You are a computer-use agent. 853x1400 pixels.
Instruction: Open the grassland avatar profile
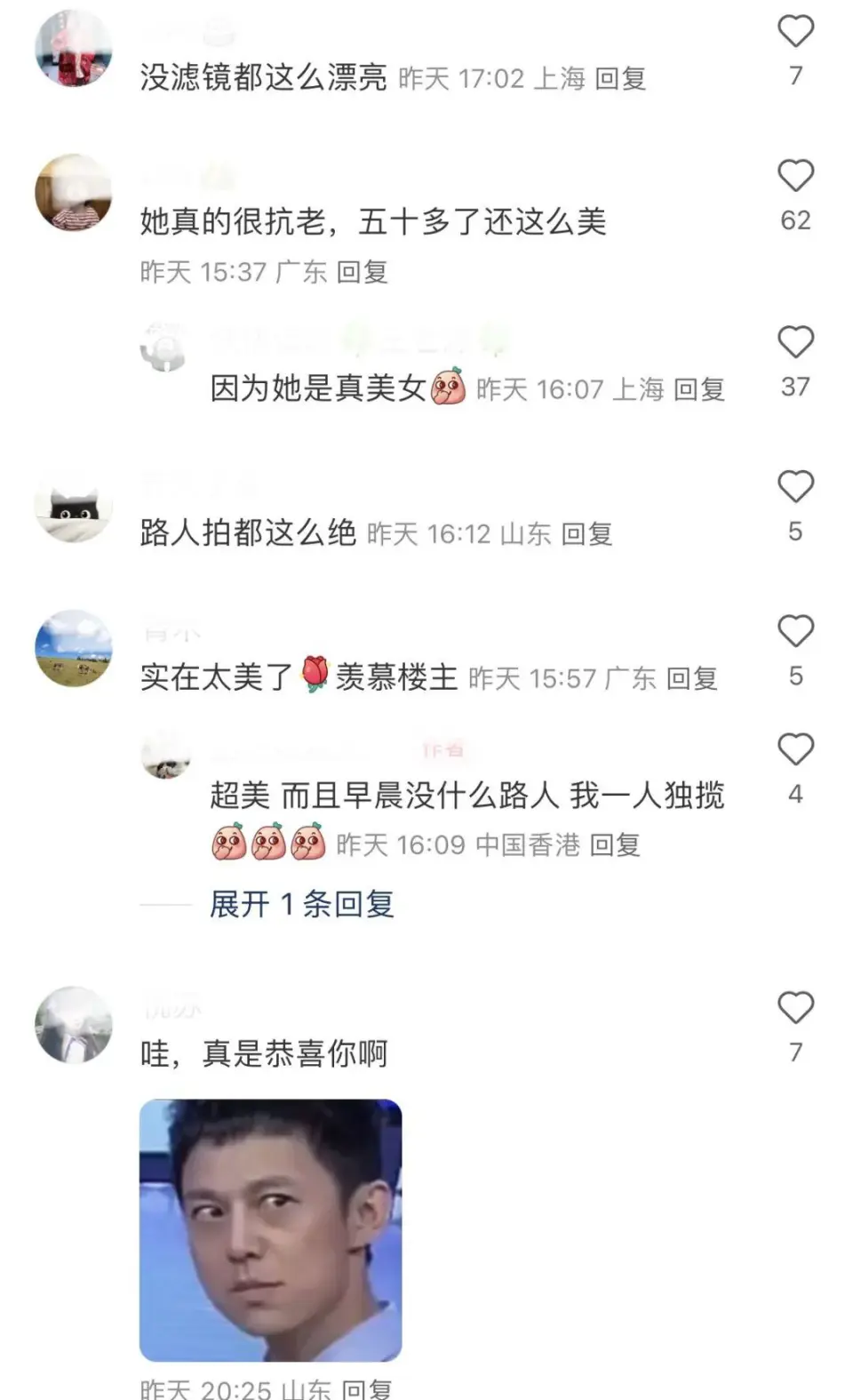[x=74, y=648]
